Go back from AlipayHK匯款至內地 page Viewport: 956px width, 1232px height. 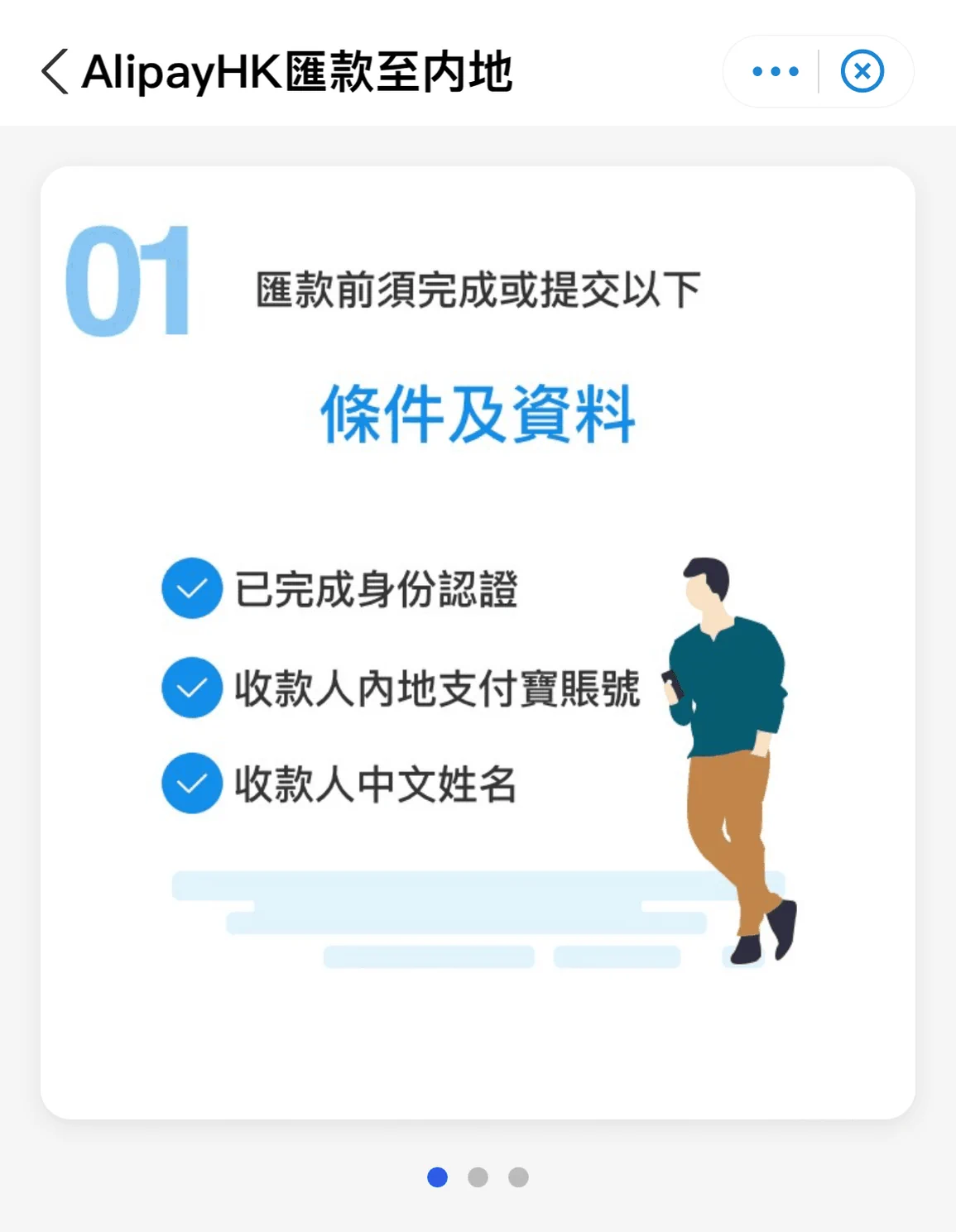tap(55, 71)
